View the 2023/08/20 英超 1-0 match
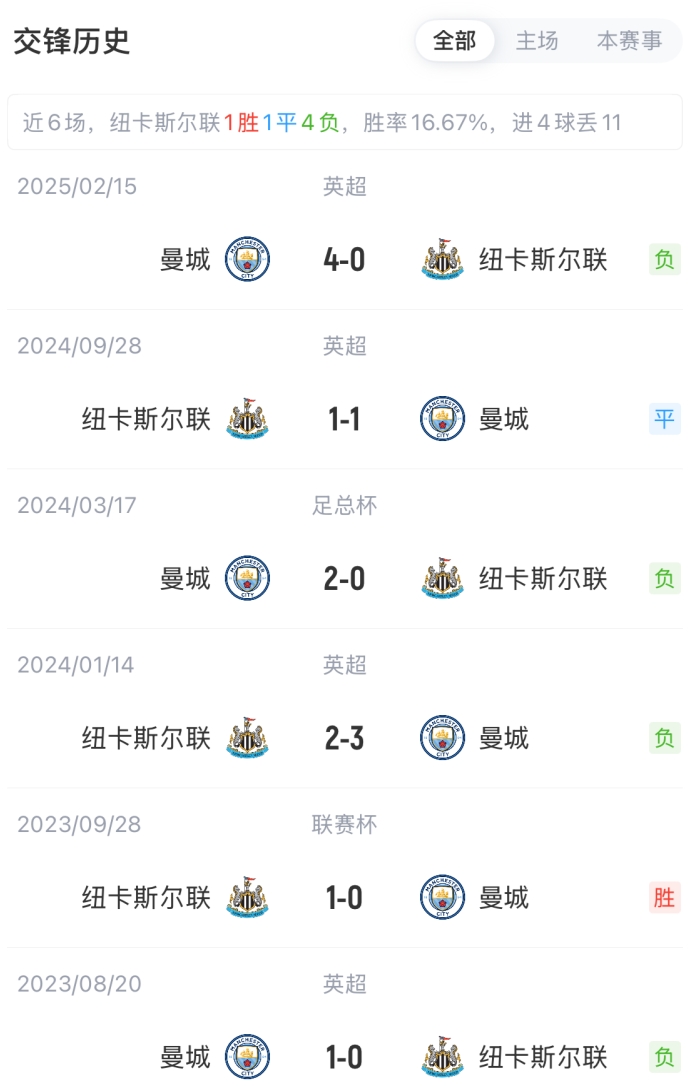Image resolution: width=693 pixels, height=1086 pixels. 344,1057
